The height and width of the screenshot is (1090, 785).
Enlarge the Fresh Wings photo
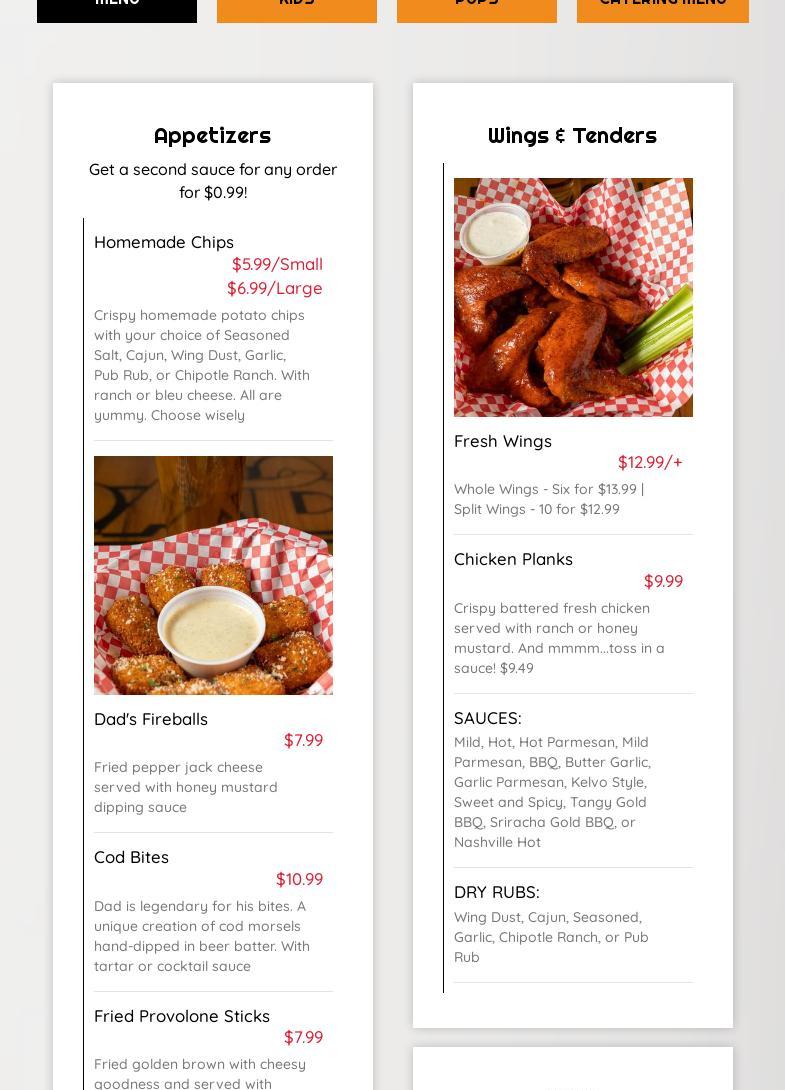573,297
